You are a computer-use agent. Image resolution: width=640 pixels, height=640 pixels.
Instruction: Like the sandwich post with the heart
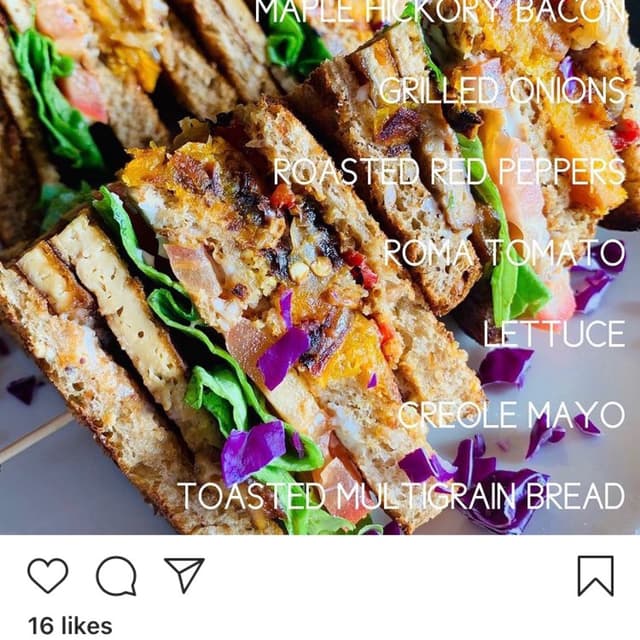(x=47, y=576)
